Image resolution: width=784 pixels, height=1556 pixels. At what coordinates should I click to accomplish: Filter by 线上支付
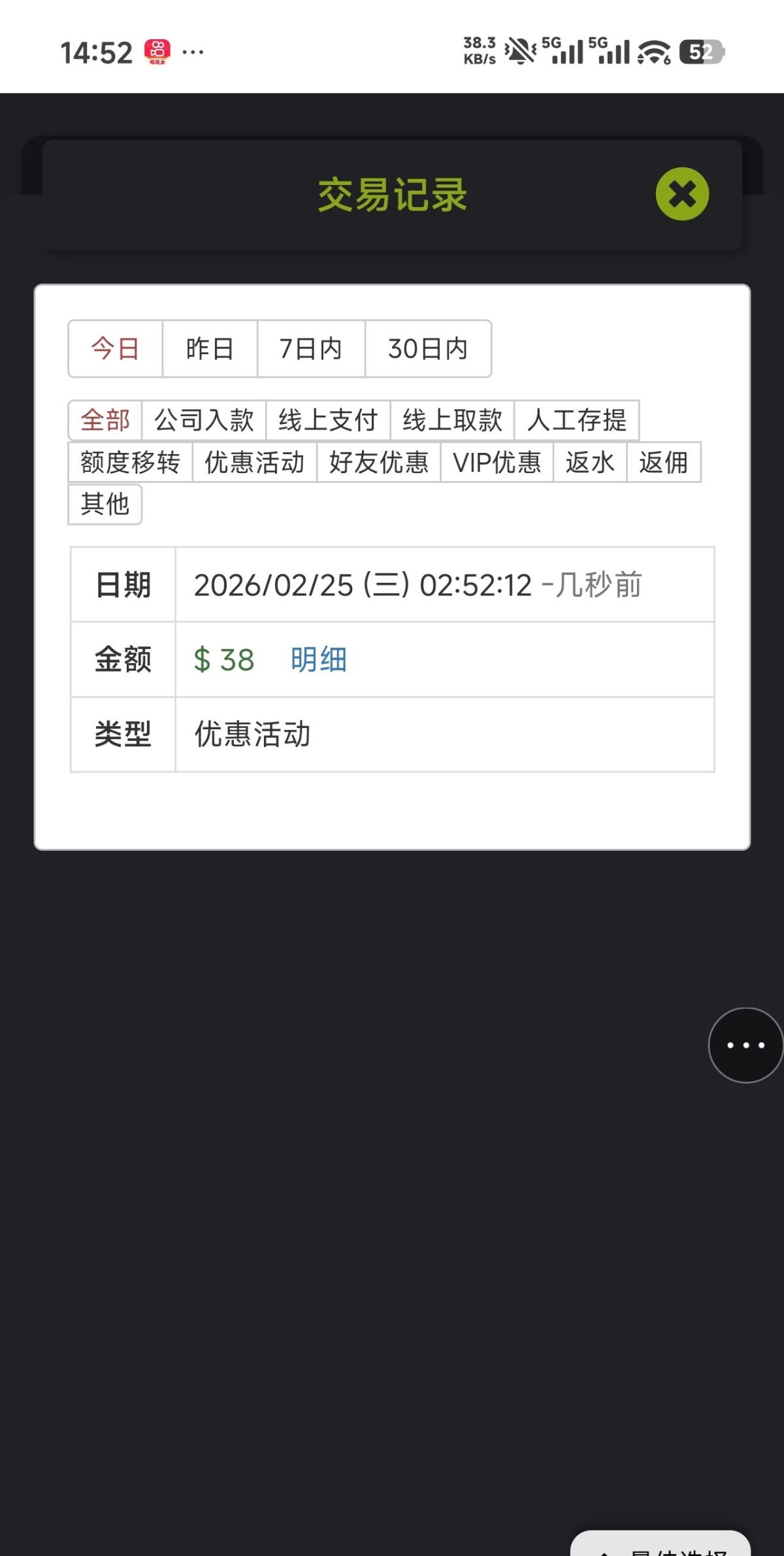point(328,420)
